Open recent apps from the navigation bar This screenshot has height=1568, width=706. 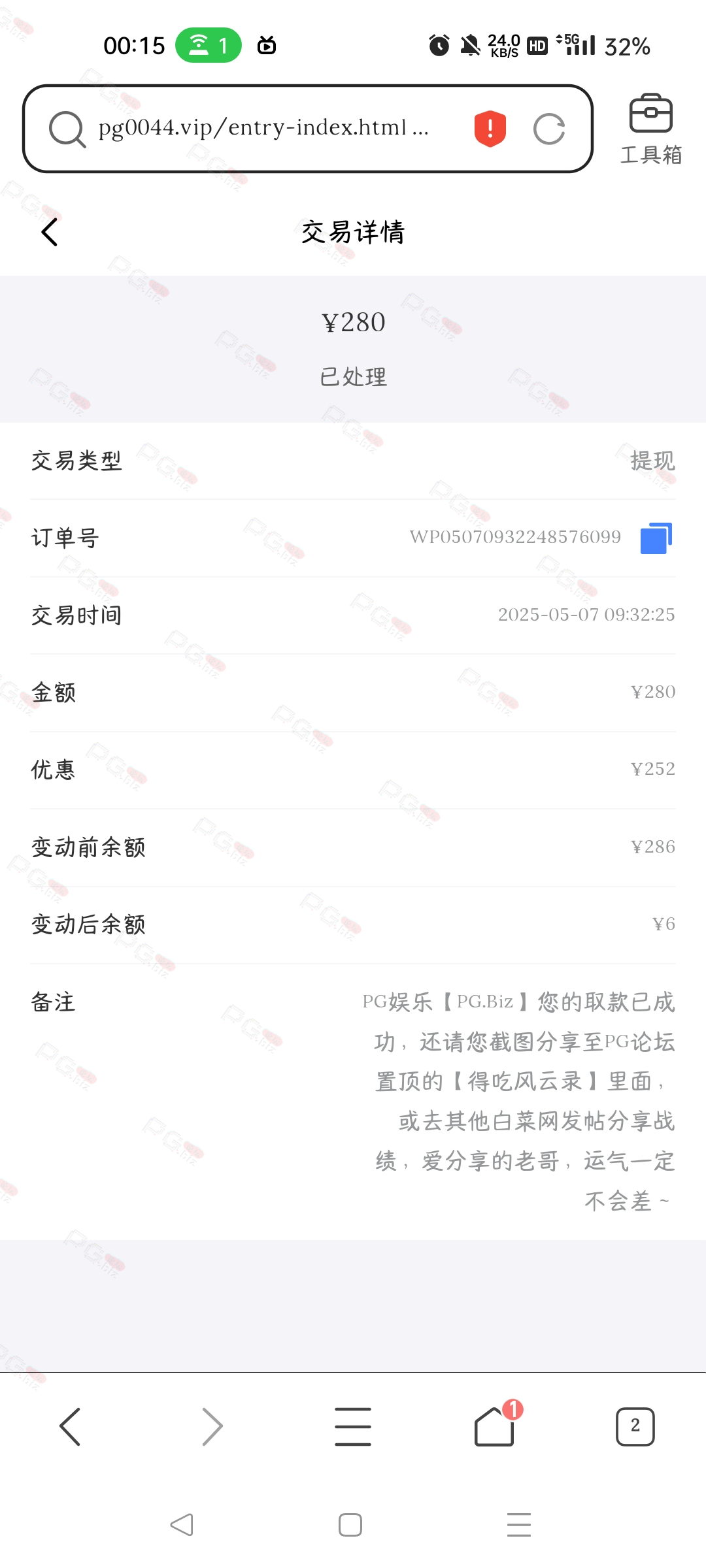pyautogui.click(x=519, y=1525)
